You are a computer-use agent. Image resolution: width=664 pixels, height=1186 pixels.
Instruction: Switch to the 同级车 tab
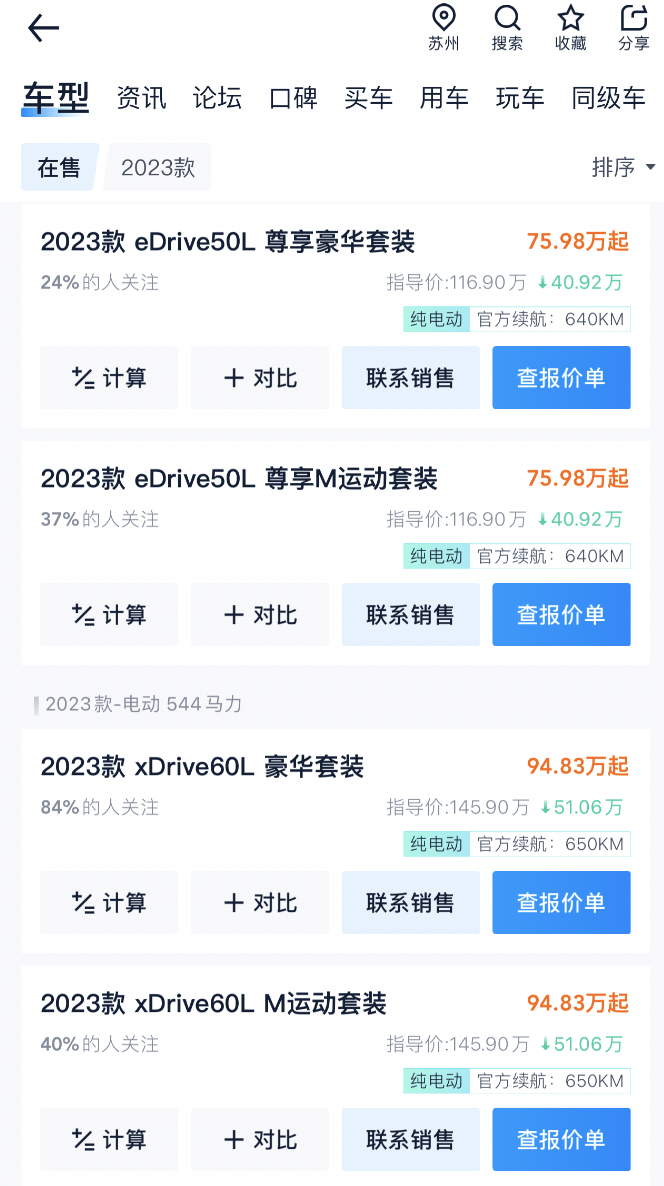608,98
